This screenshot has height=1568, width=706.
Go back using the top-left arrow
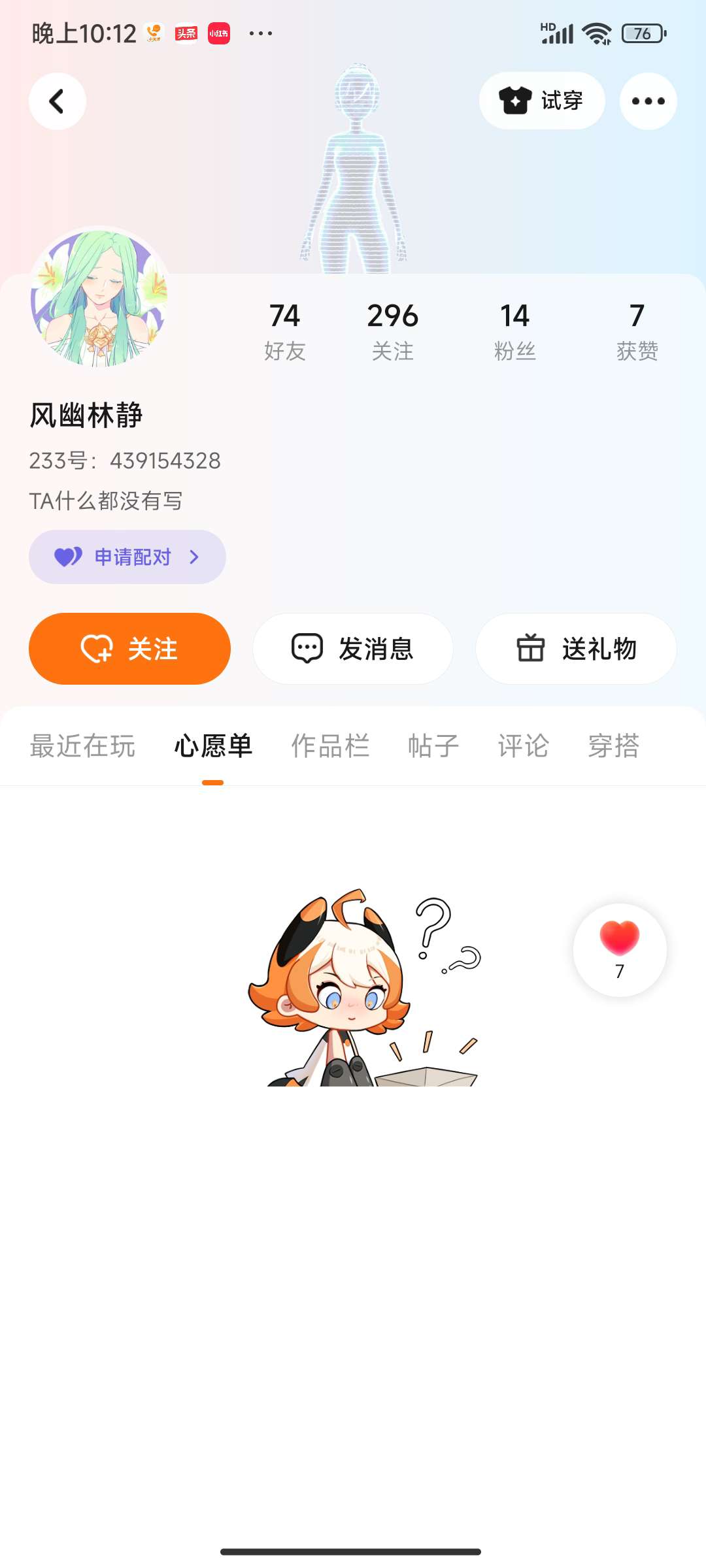coord(58,101)
